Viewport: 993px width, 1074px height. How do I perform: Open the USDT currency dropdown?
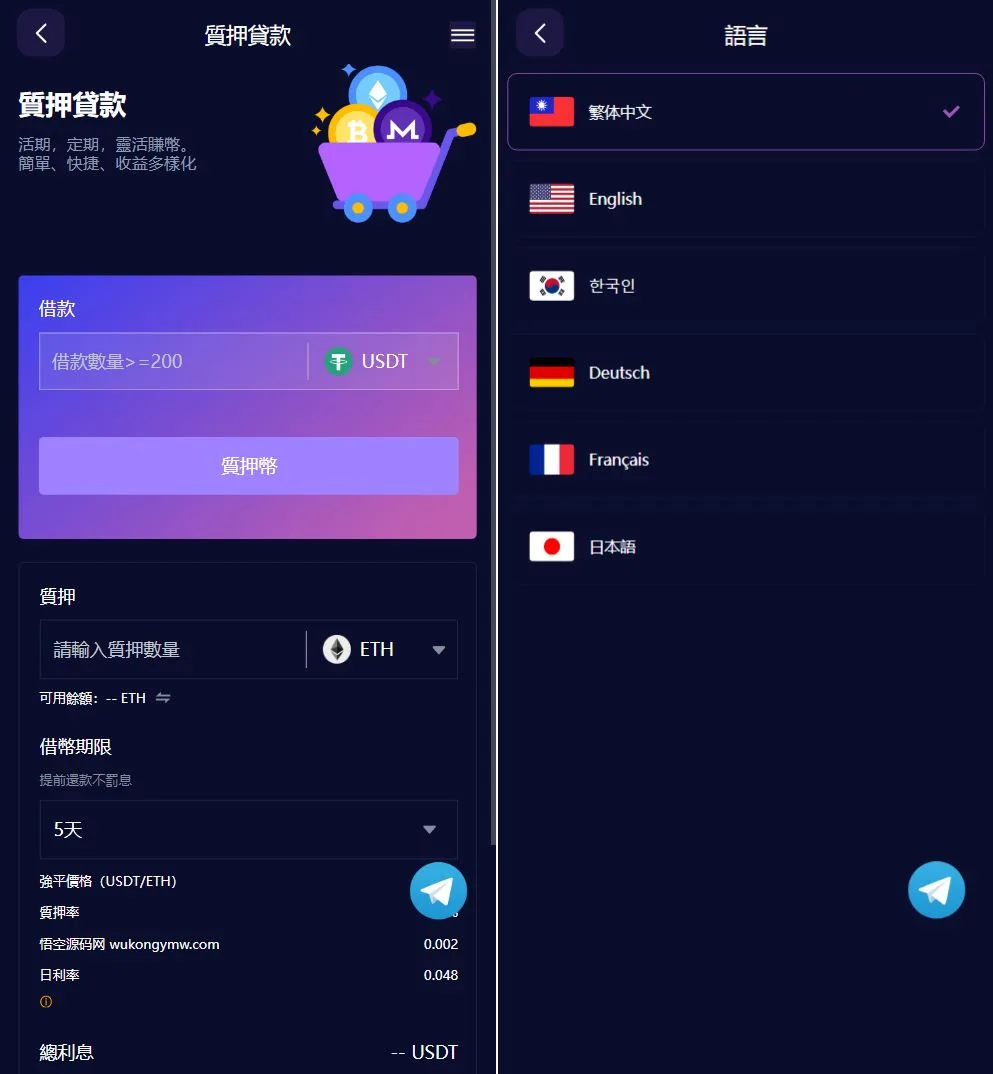click(x=384, y=361)
